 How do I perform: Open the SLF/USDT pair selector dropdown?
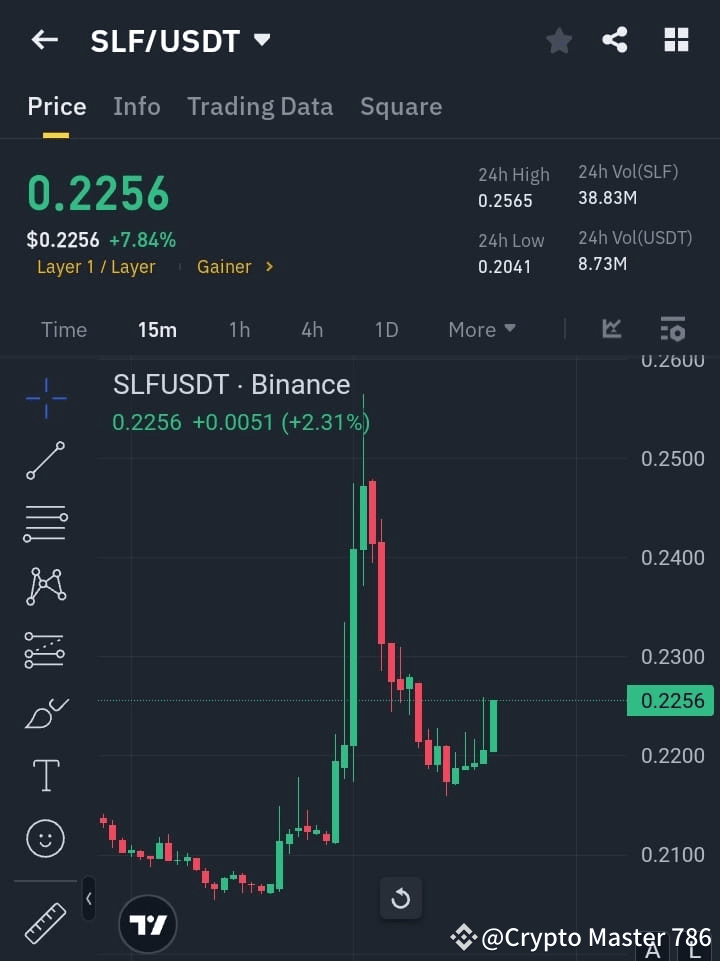pos(181,41)
